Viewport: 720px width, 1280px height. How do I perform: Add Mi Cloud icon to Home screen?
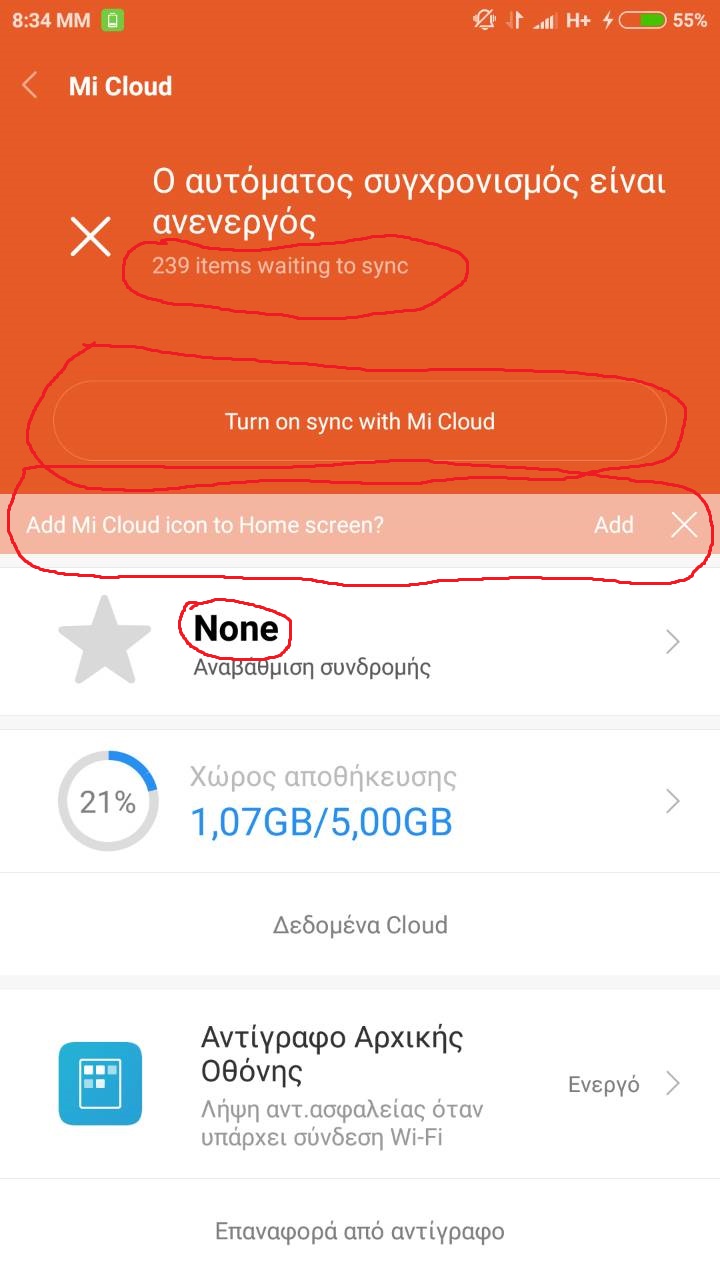[613, 525]
